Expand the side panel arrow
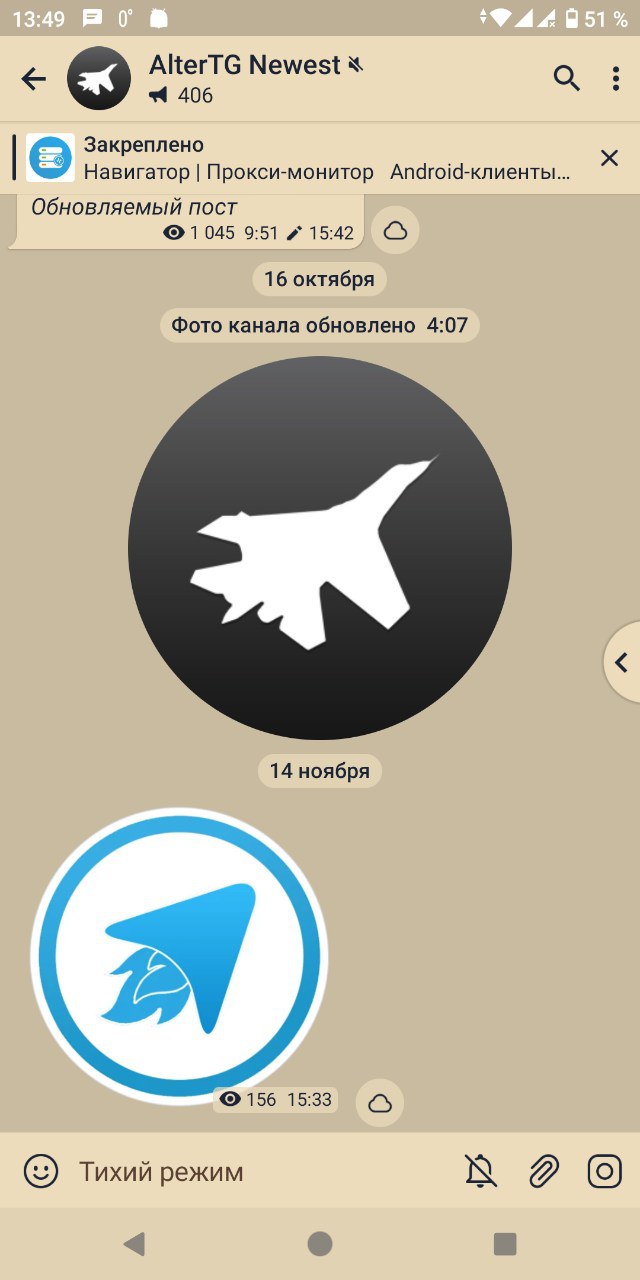Screen dimensions: 640x1280 click(x=622, y=662)
